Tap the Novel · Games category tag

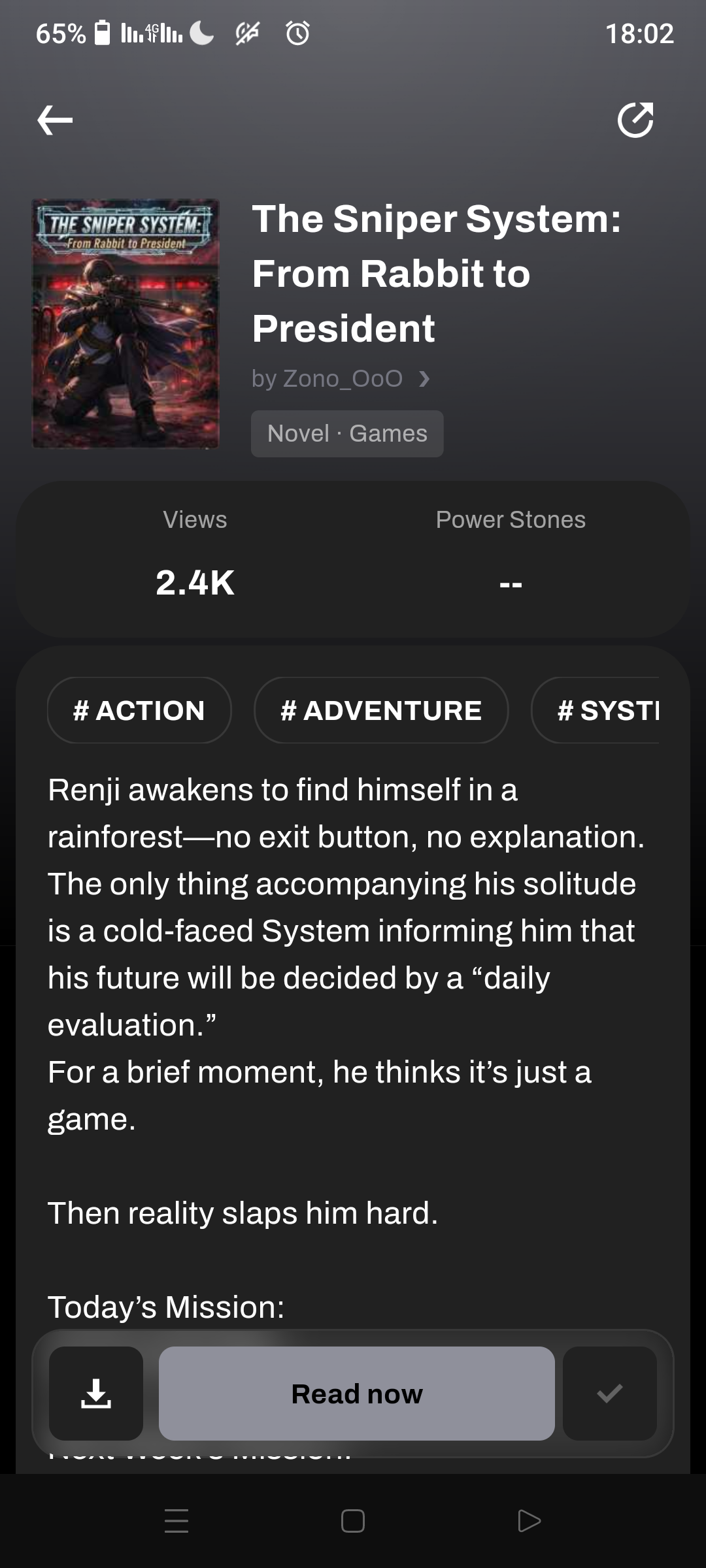tap(347, 434)
